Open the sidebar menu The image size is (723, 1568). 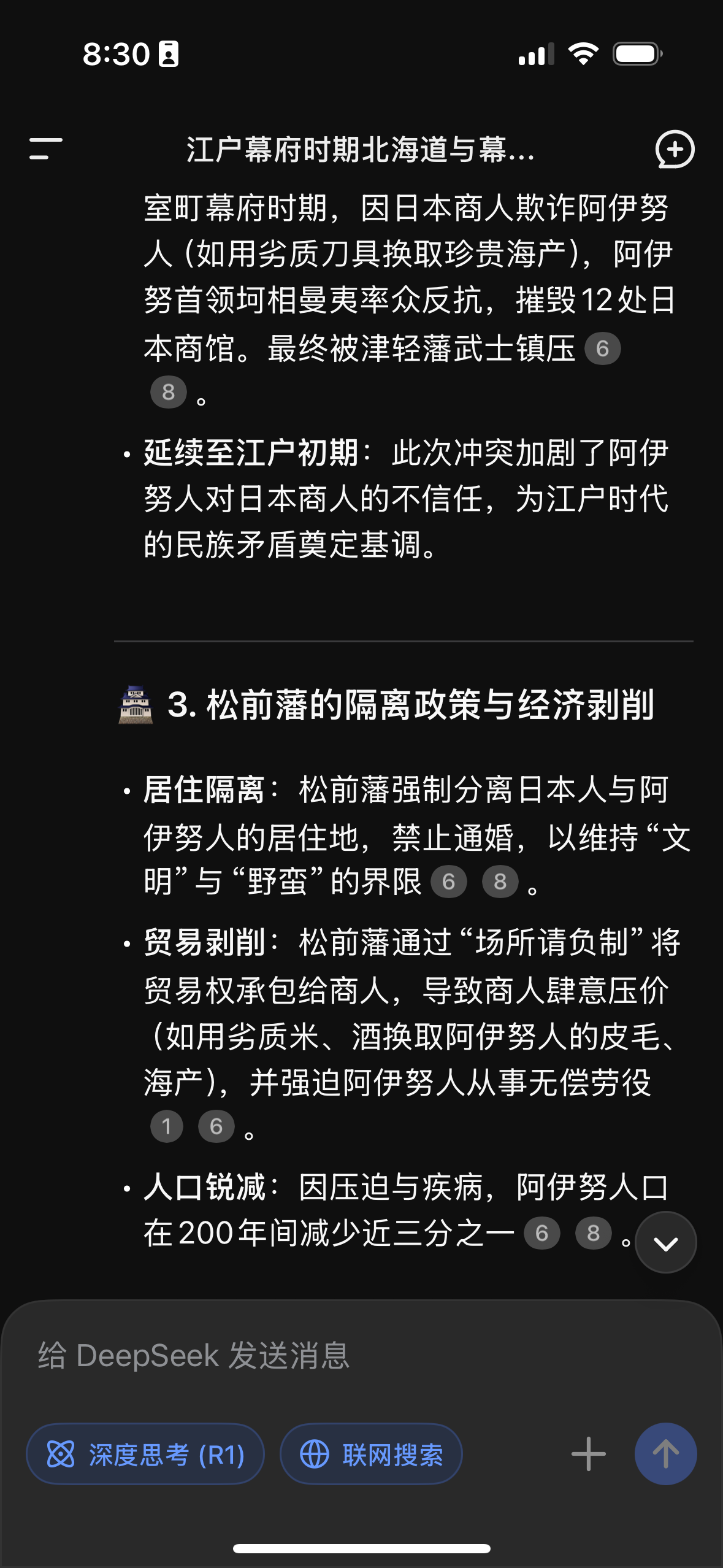(x=46, y=149)
